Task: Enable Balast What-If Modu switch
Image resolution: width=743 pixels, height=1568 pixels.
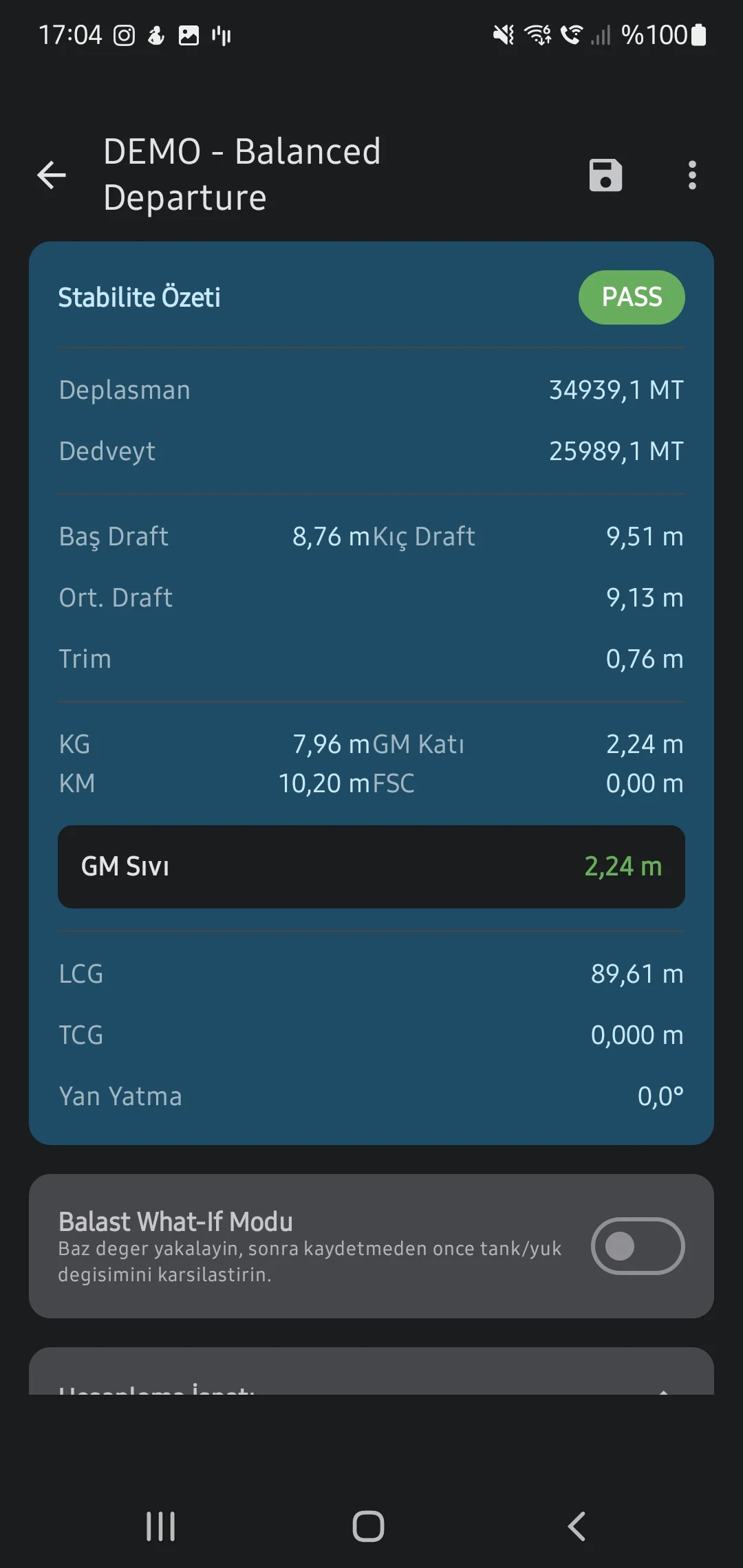Action: [x=636, y=1246]
